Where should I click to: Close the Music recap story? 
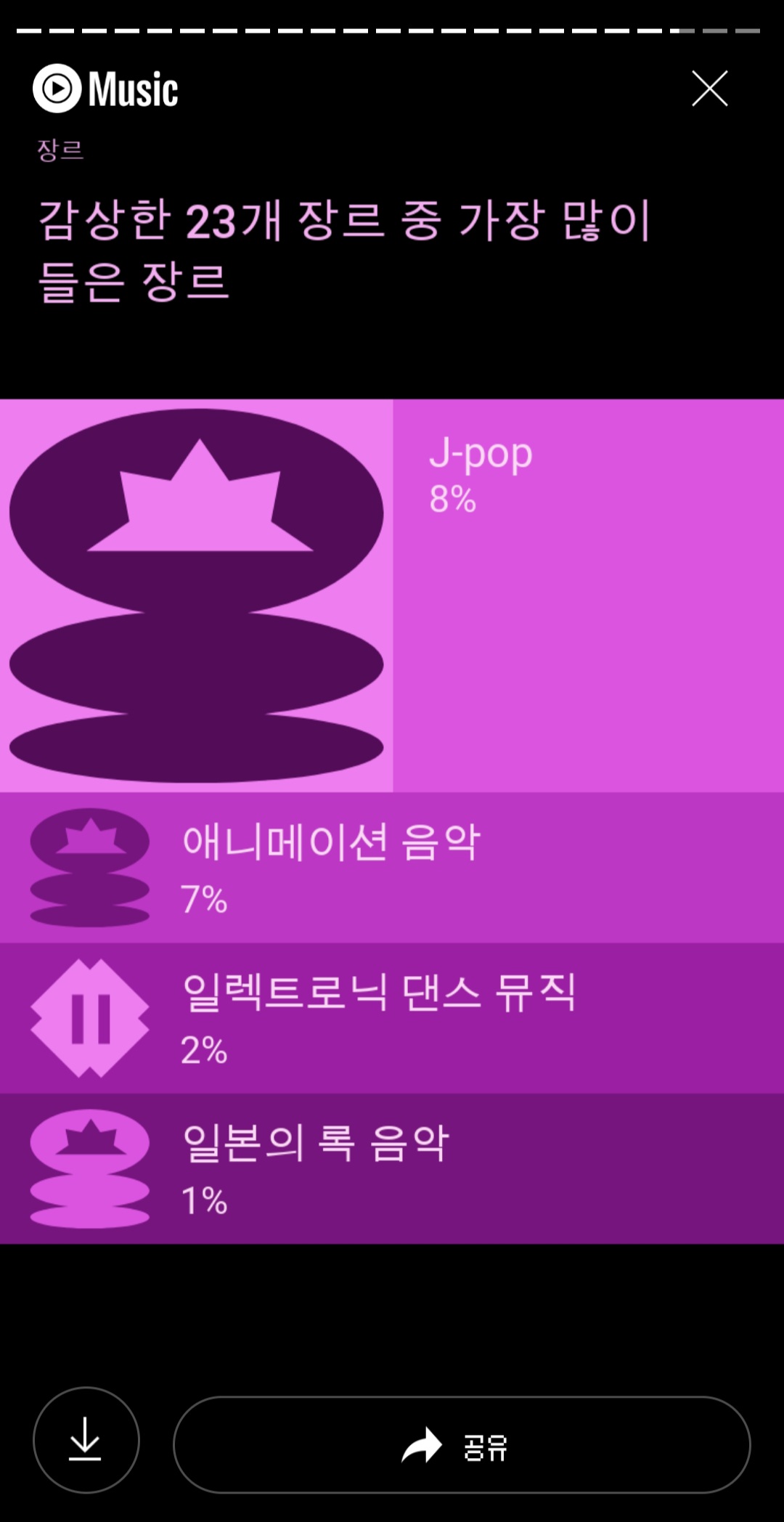(709, 89)
